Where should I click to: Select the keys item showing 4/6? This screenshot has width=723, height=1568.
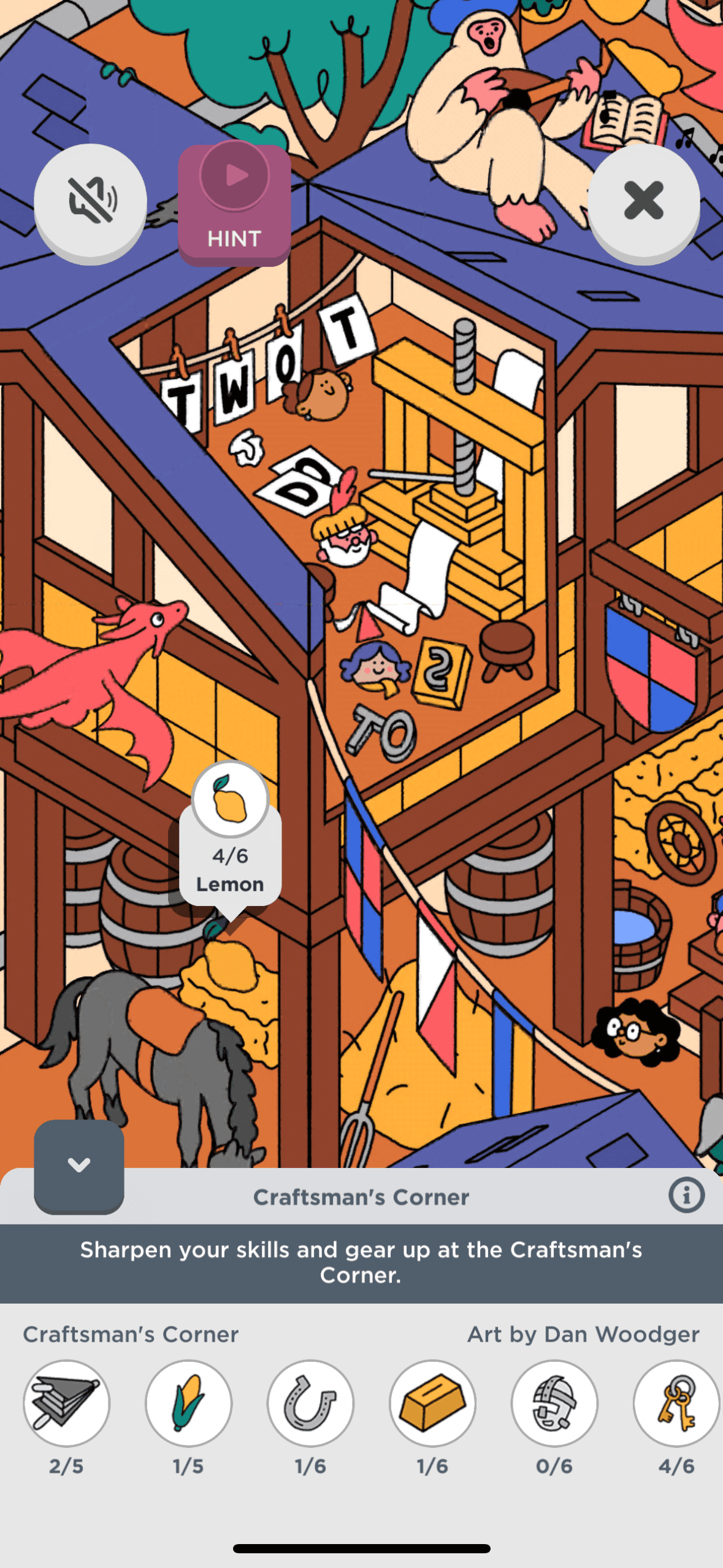point(676,1404)
